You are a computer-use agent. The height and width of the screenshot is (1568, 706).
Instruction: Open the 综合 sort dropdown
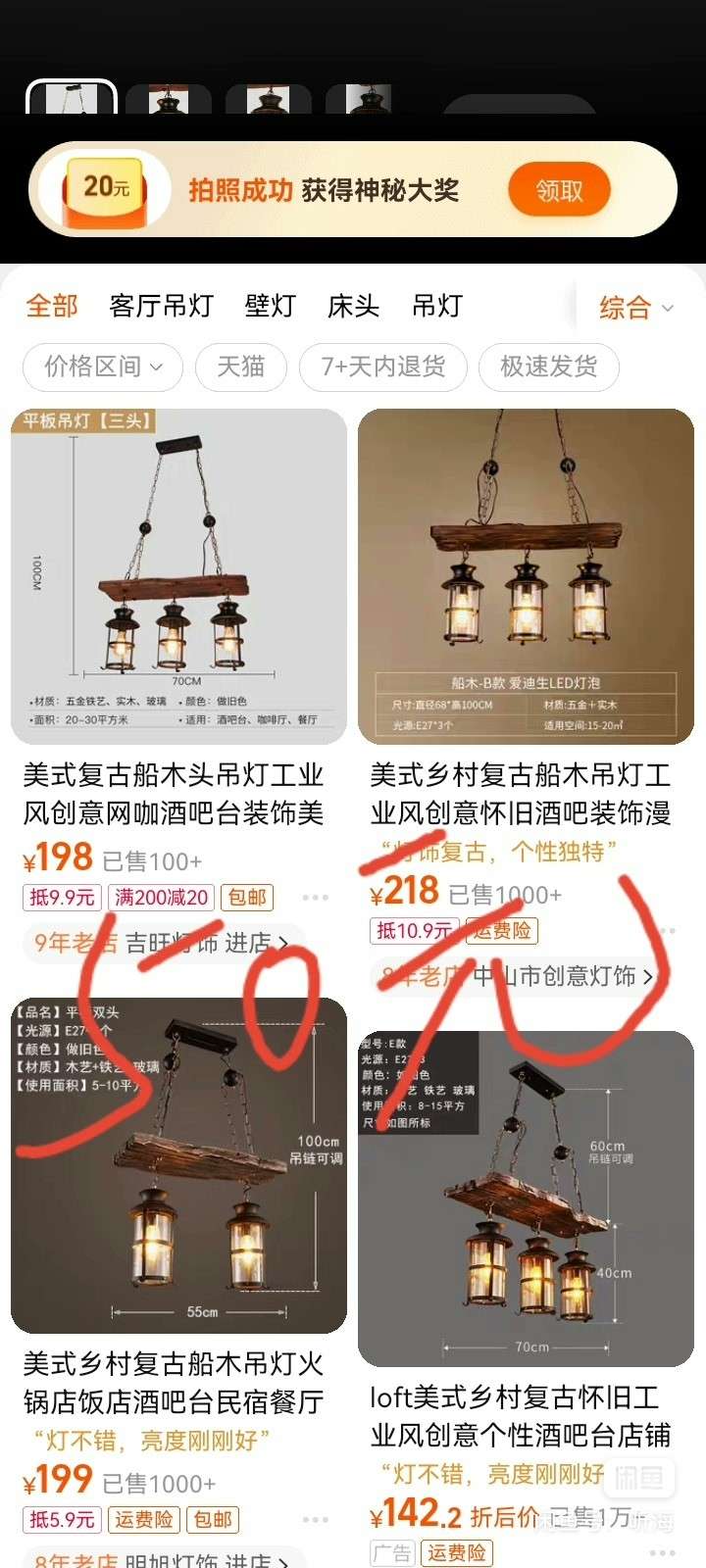click(x=635, y=308)
